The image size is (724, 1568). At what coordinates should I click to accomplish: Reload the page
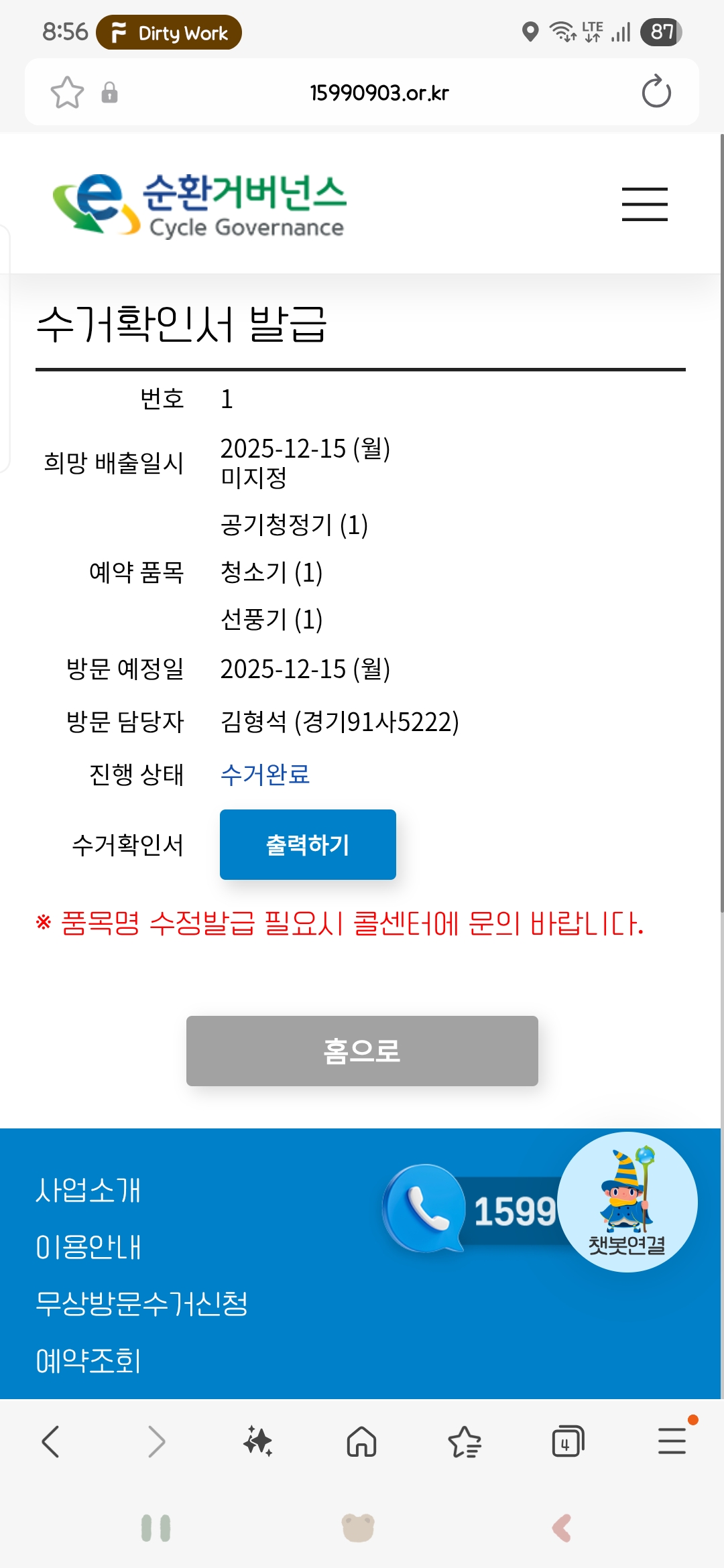[x=656, y=92]
